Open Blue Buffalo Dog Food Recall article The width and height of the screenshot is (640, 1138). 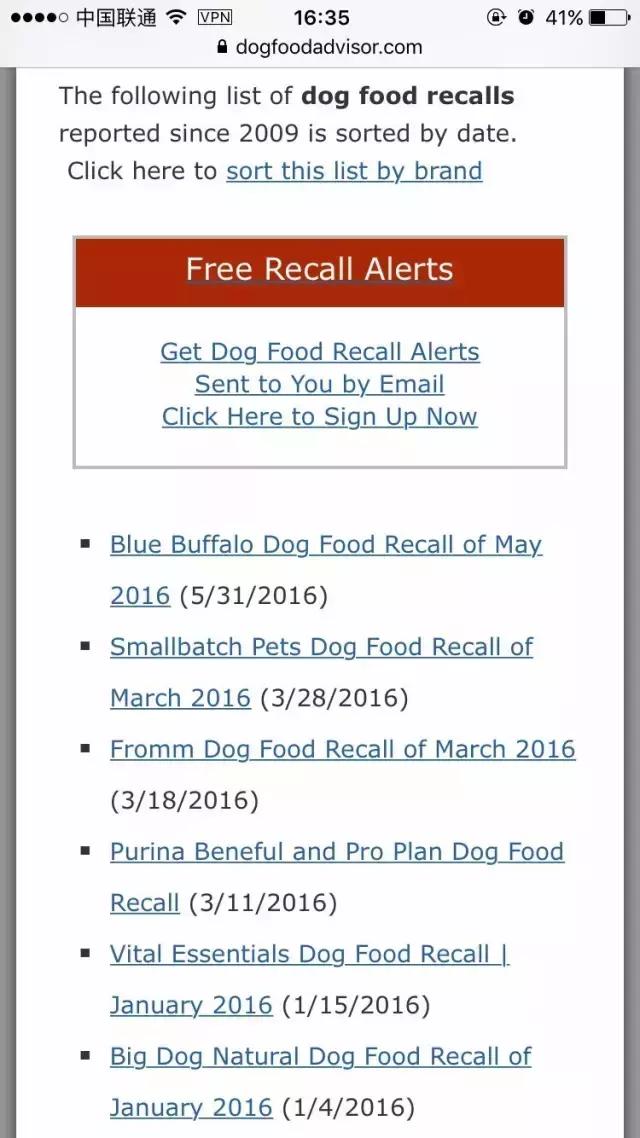click(x=325, y=545)
